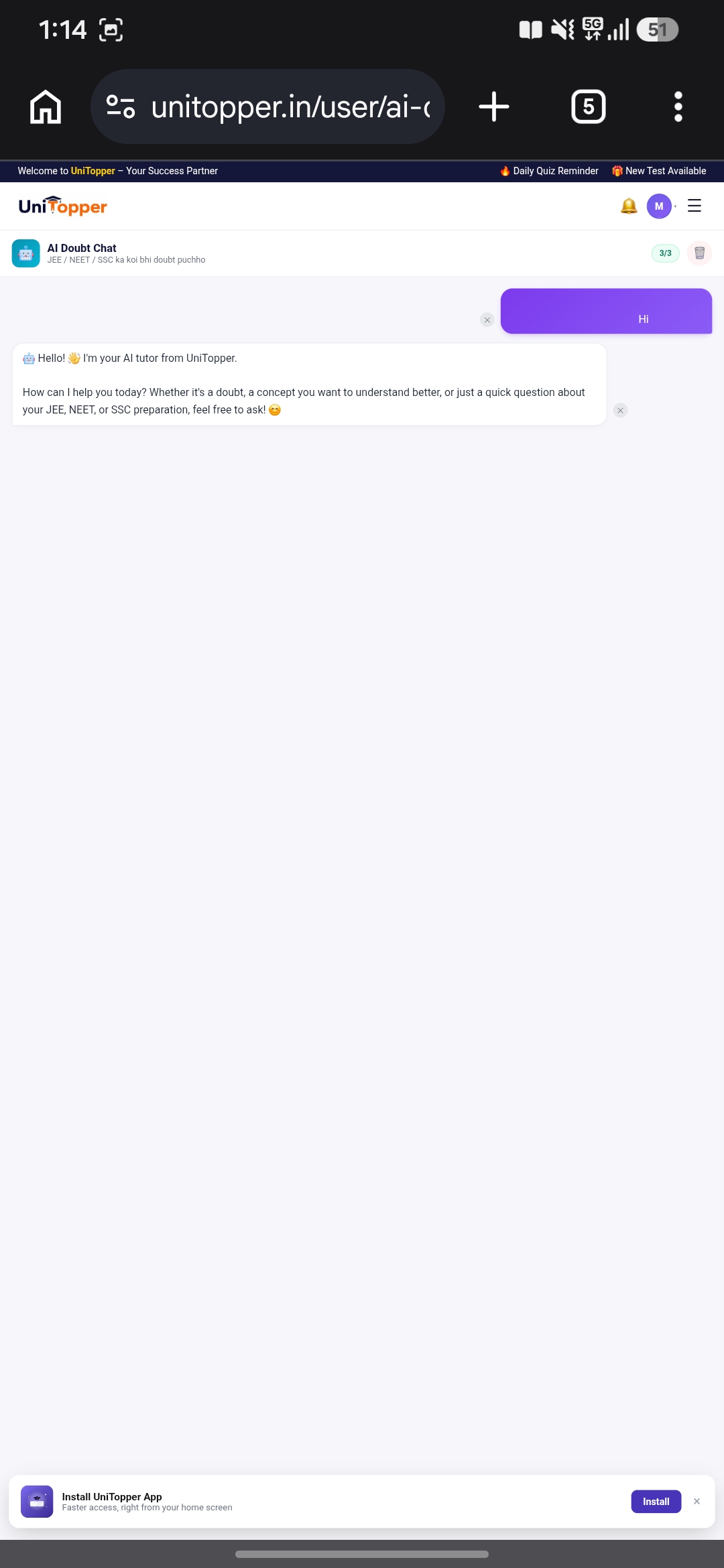Open the browser overflow menu
Viewport: 724px width, 1568px height.
(x=678, y=107)
